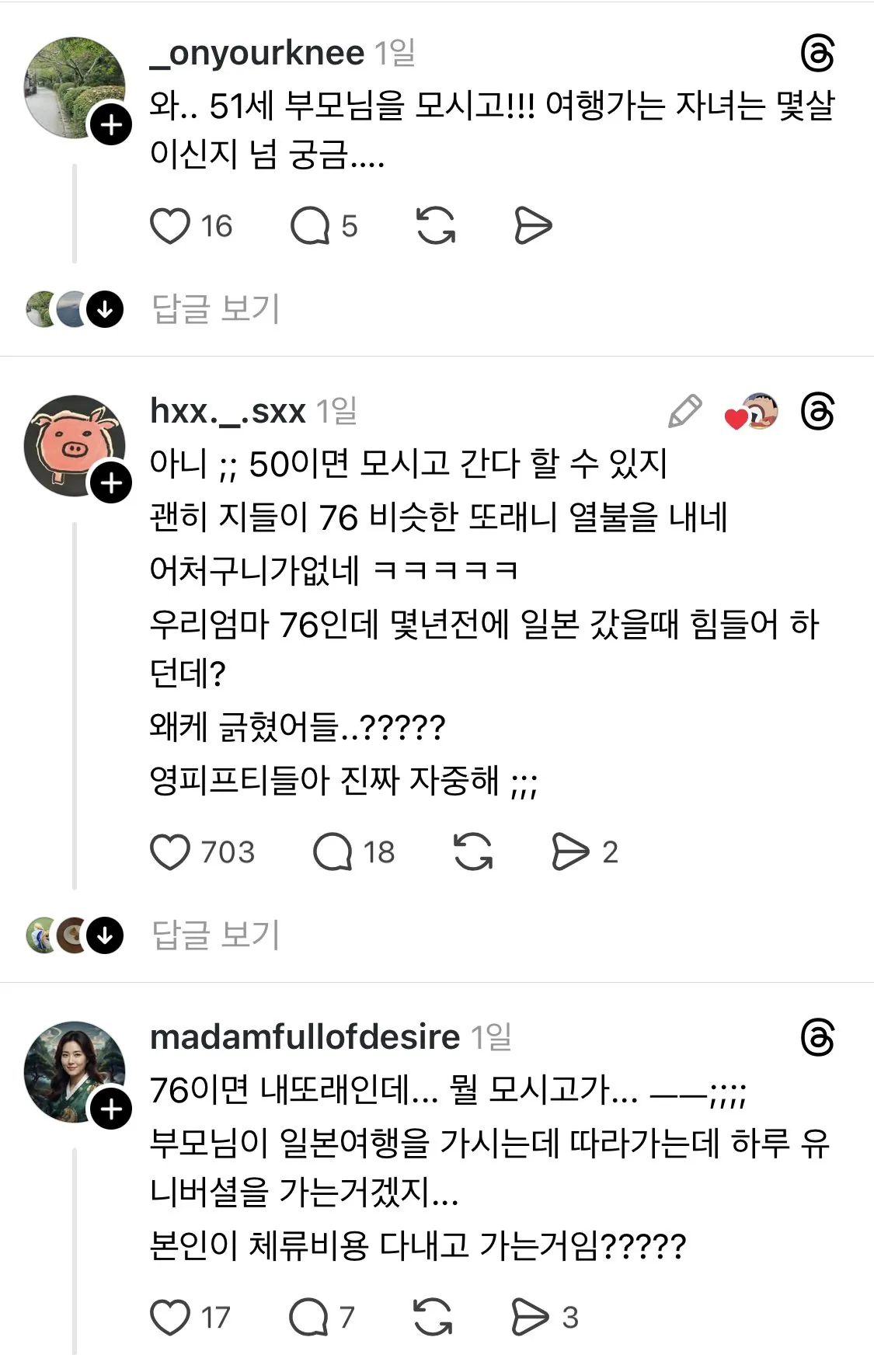
Task: Tap the pencil icon on hxx._.sxx's comment
Action: [x=684, y=411]
